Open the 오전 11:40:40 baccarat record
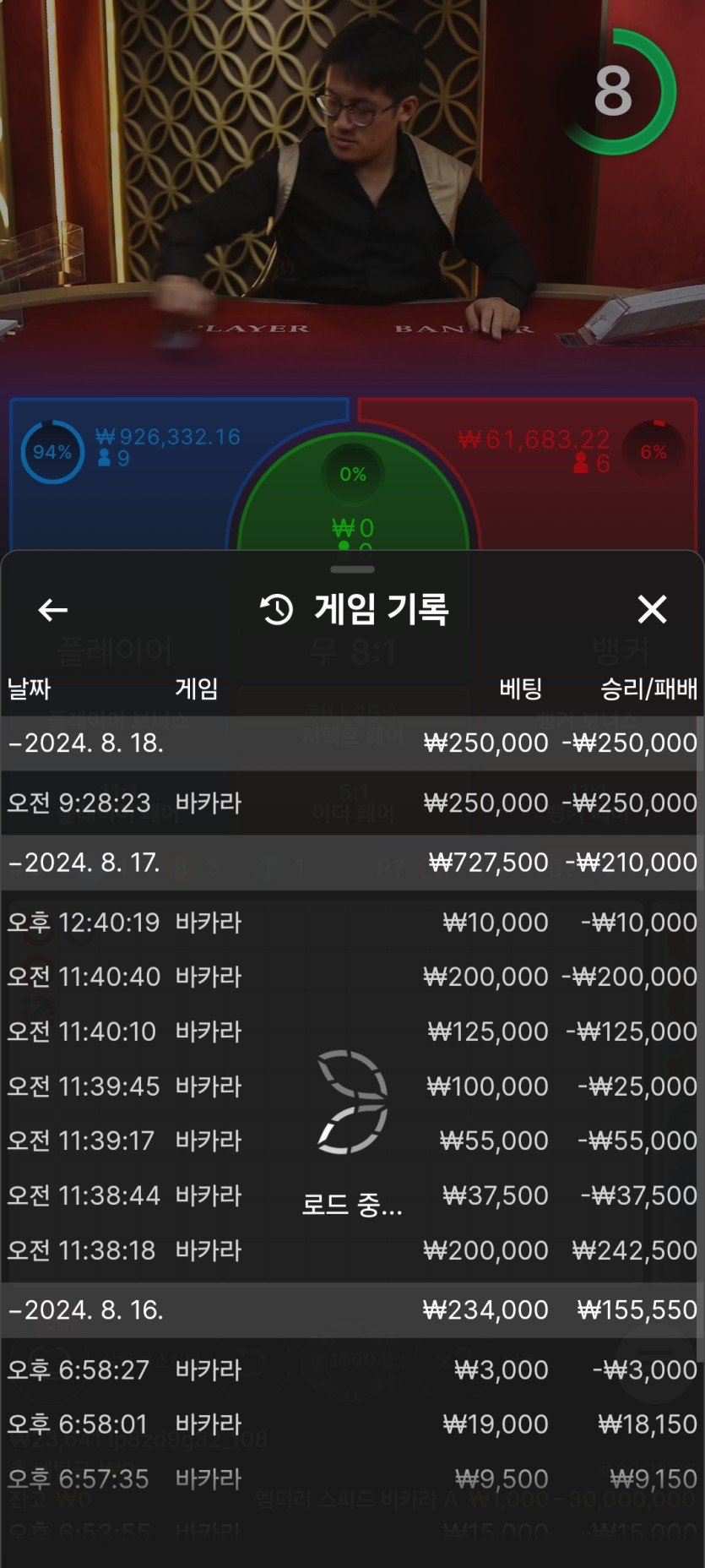705x1568 pixels. [352, 977]
